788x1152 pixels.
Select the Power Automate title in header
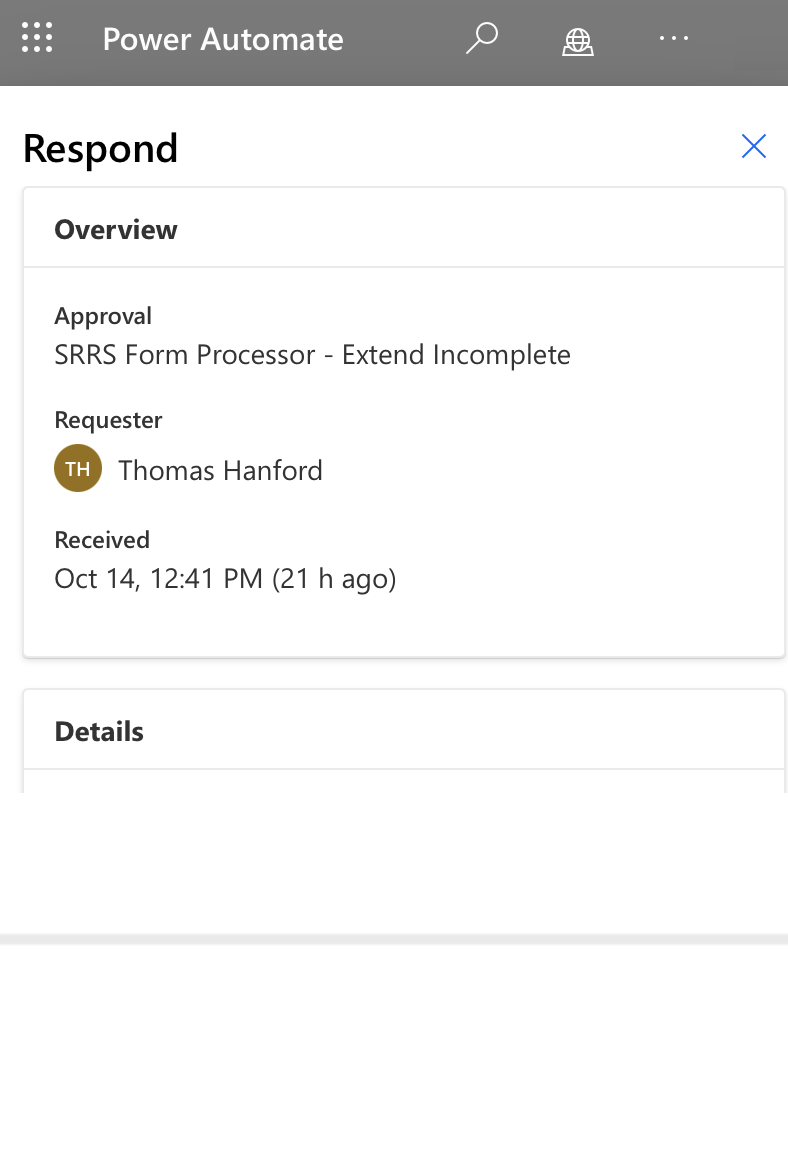click(x=222, y=40)
